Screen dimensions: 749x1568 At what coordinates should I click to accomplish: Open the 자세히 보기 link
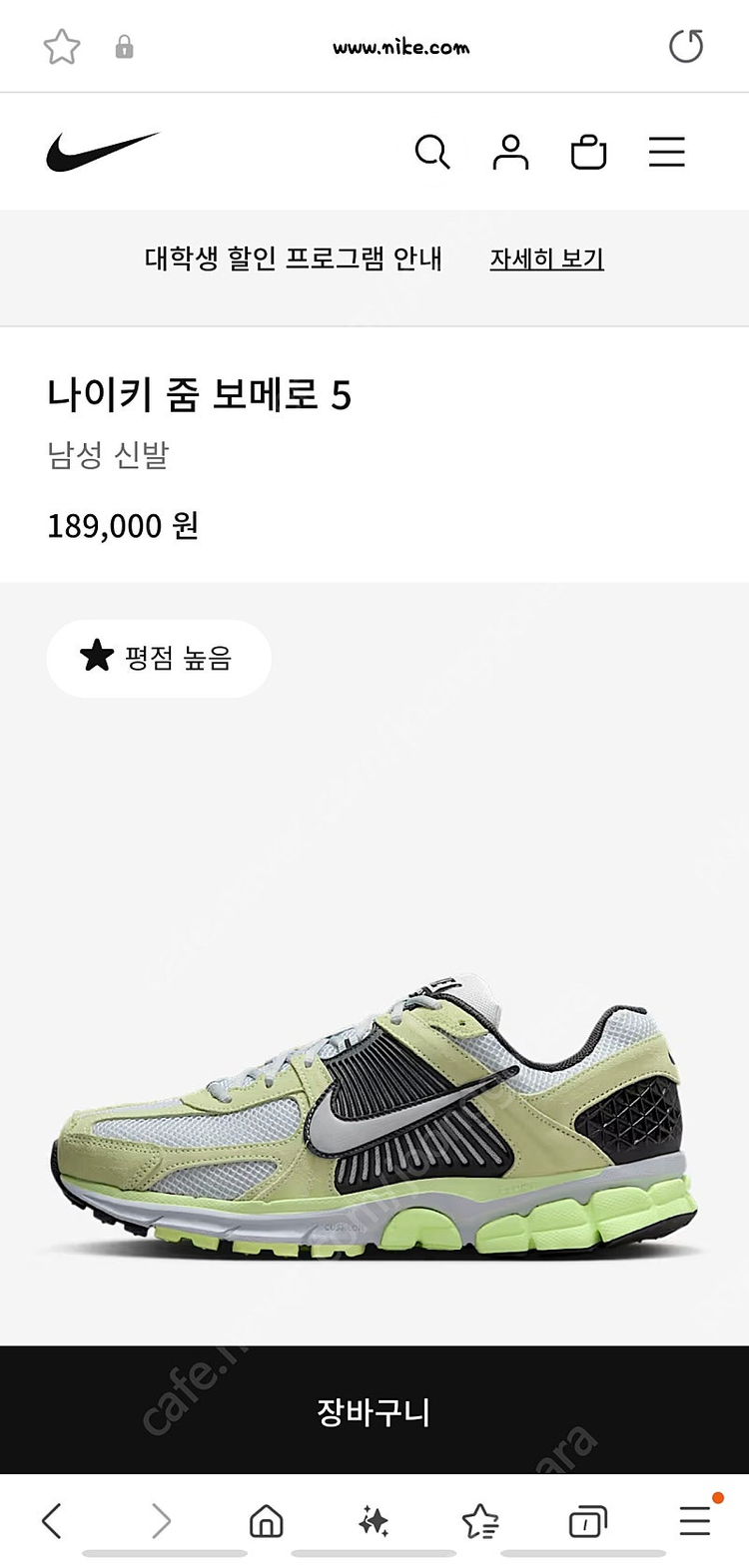tap(546, 259)
